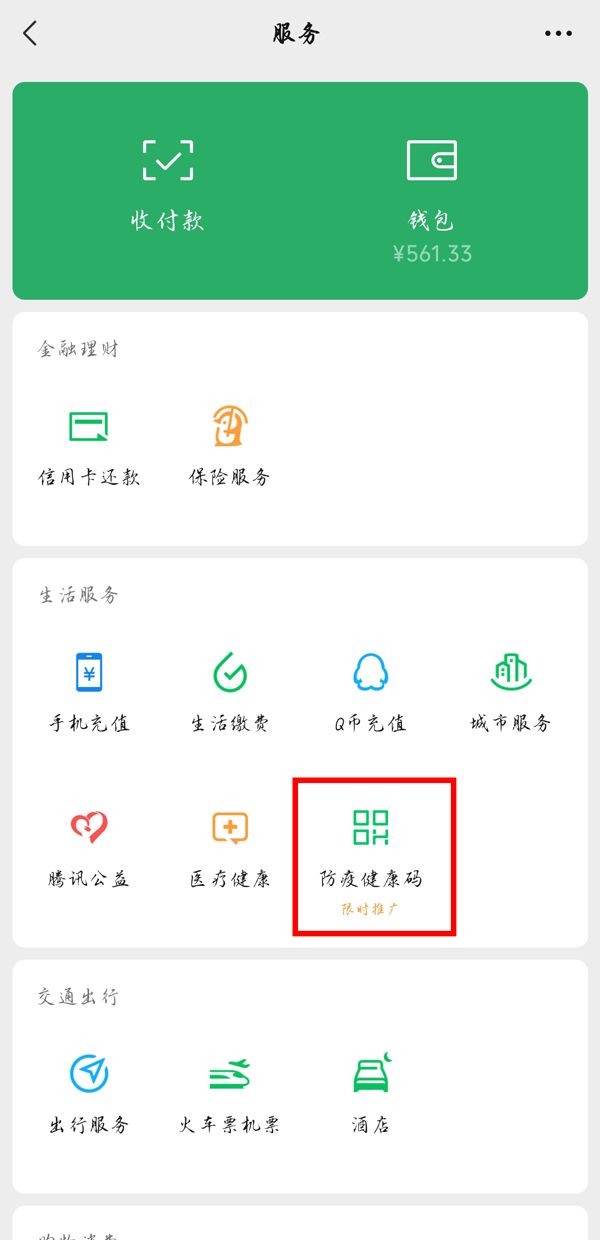Go back from the 服务 page

[30, 34]
